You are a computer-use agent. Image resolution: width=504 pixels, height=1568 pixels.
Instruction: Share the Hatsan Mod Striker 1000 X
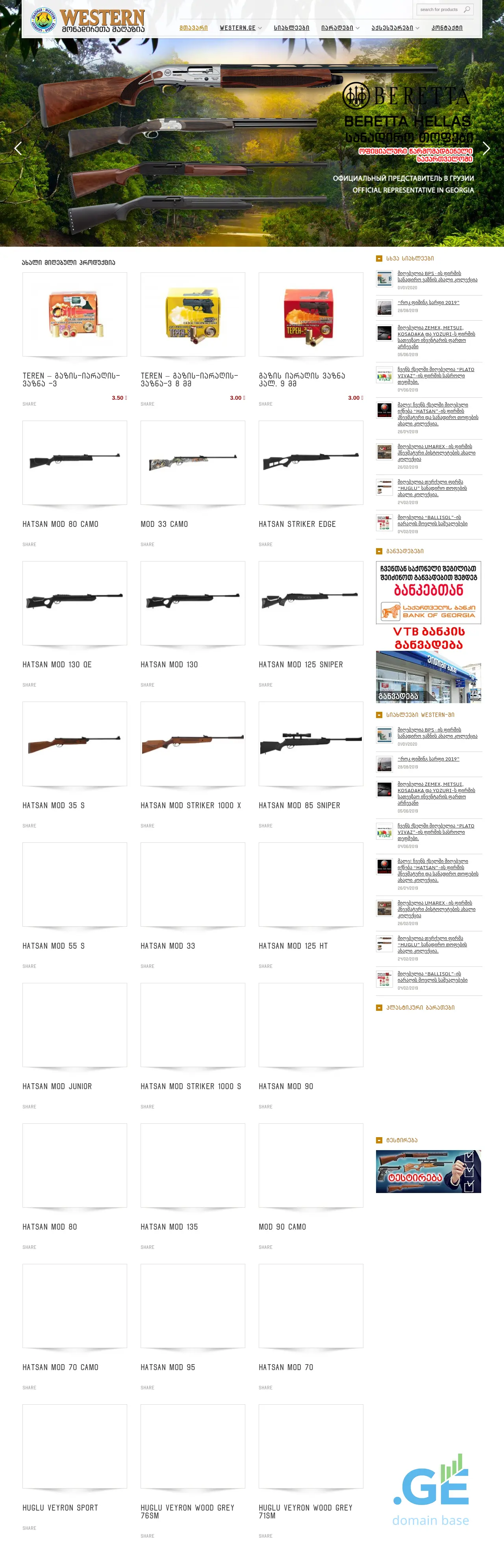click(148, 826)
